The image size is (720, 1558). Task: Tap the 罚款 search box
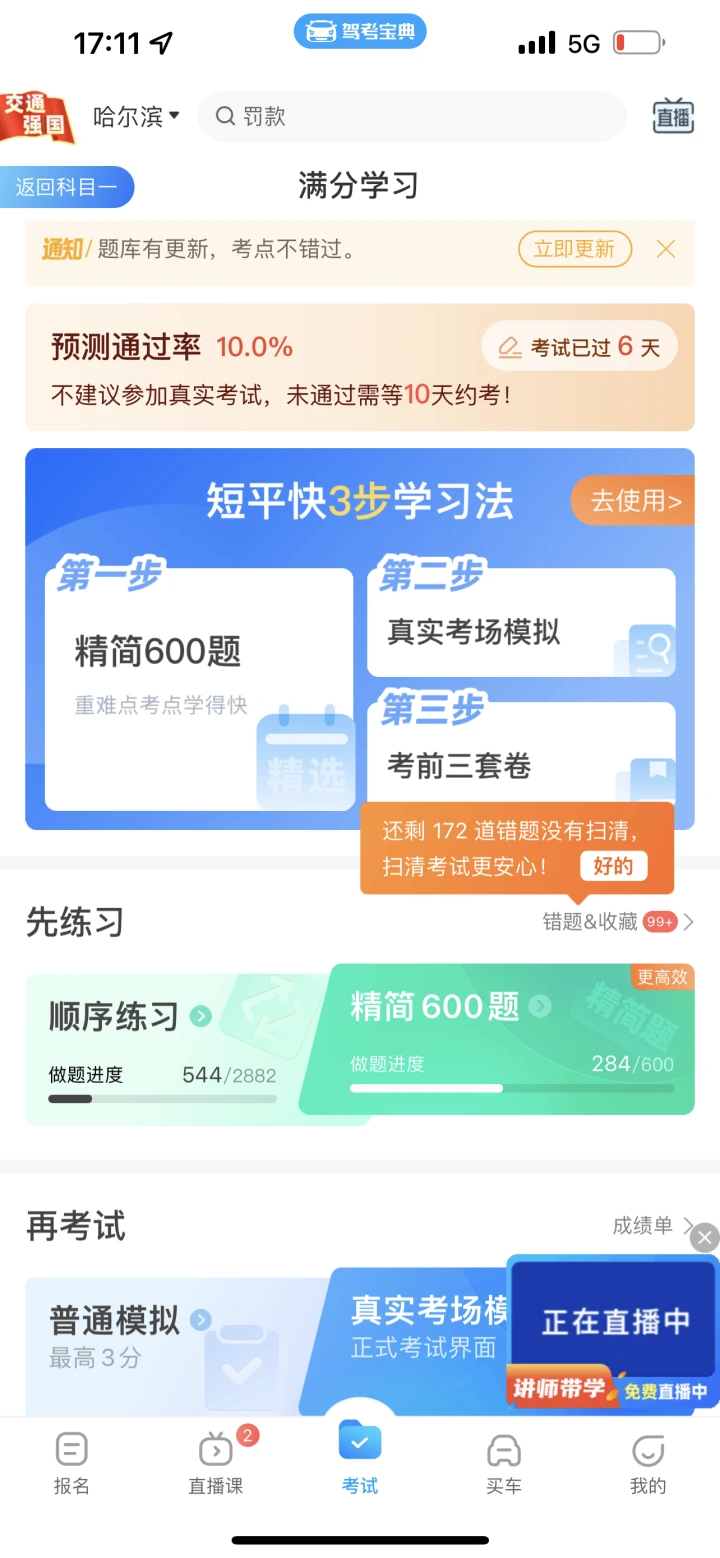point(411,116)
